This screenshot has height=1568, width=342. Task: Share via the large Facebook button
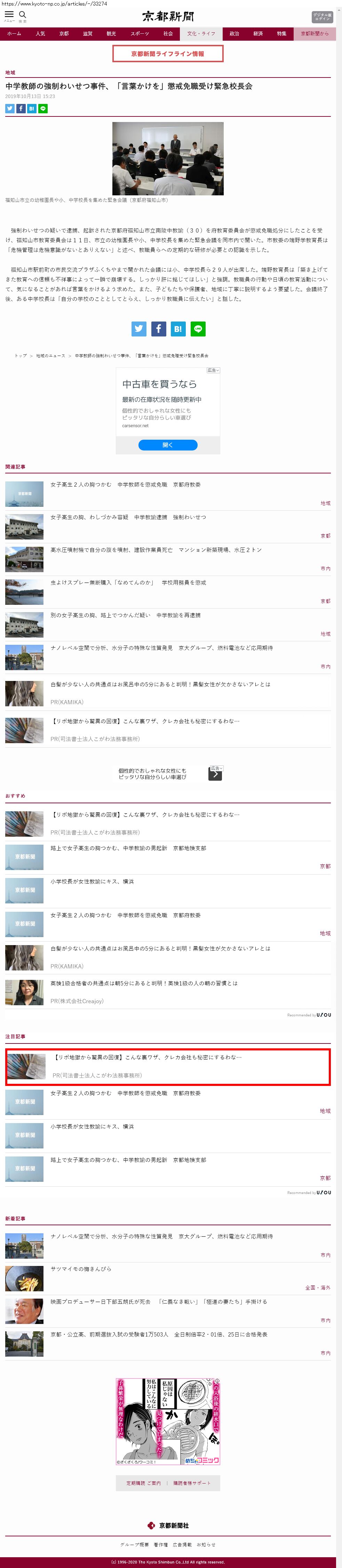pyautogui.click(x=159, y=329)
